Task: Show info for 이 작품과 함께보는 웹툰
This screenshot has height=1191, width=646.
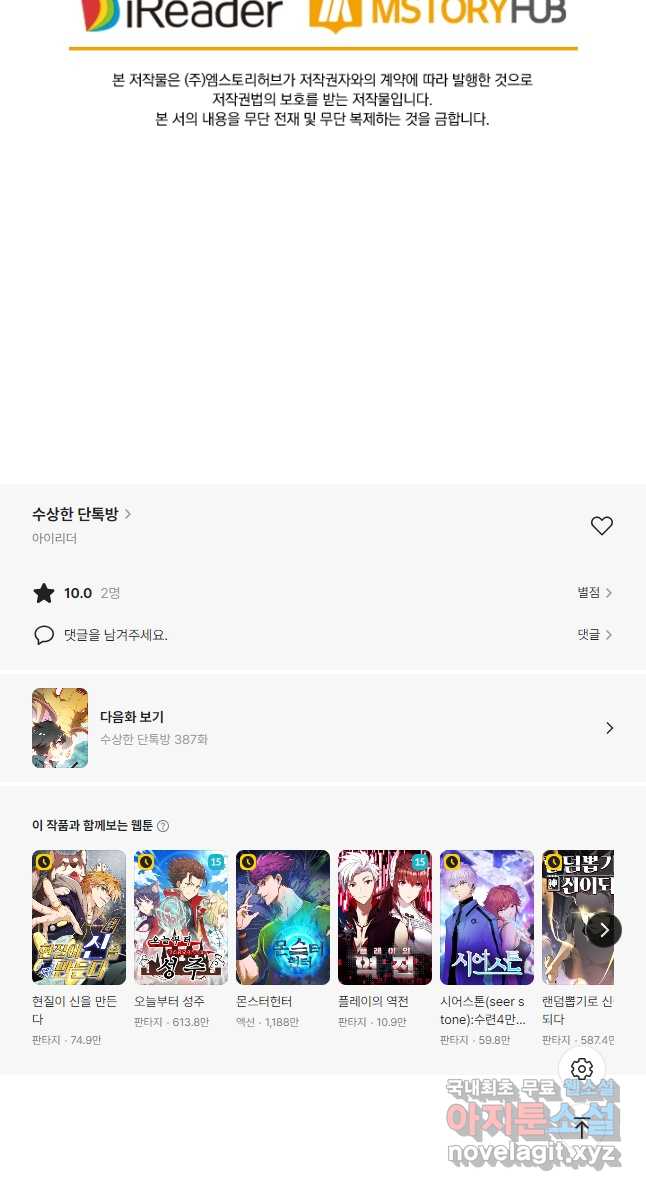Action: click(x=163, y=826)
